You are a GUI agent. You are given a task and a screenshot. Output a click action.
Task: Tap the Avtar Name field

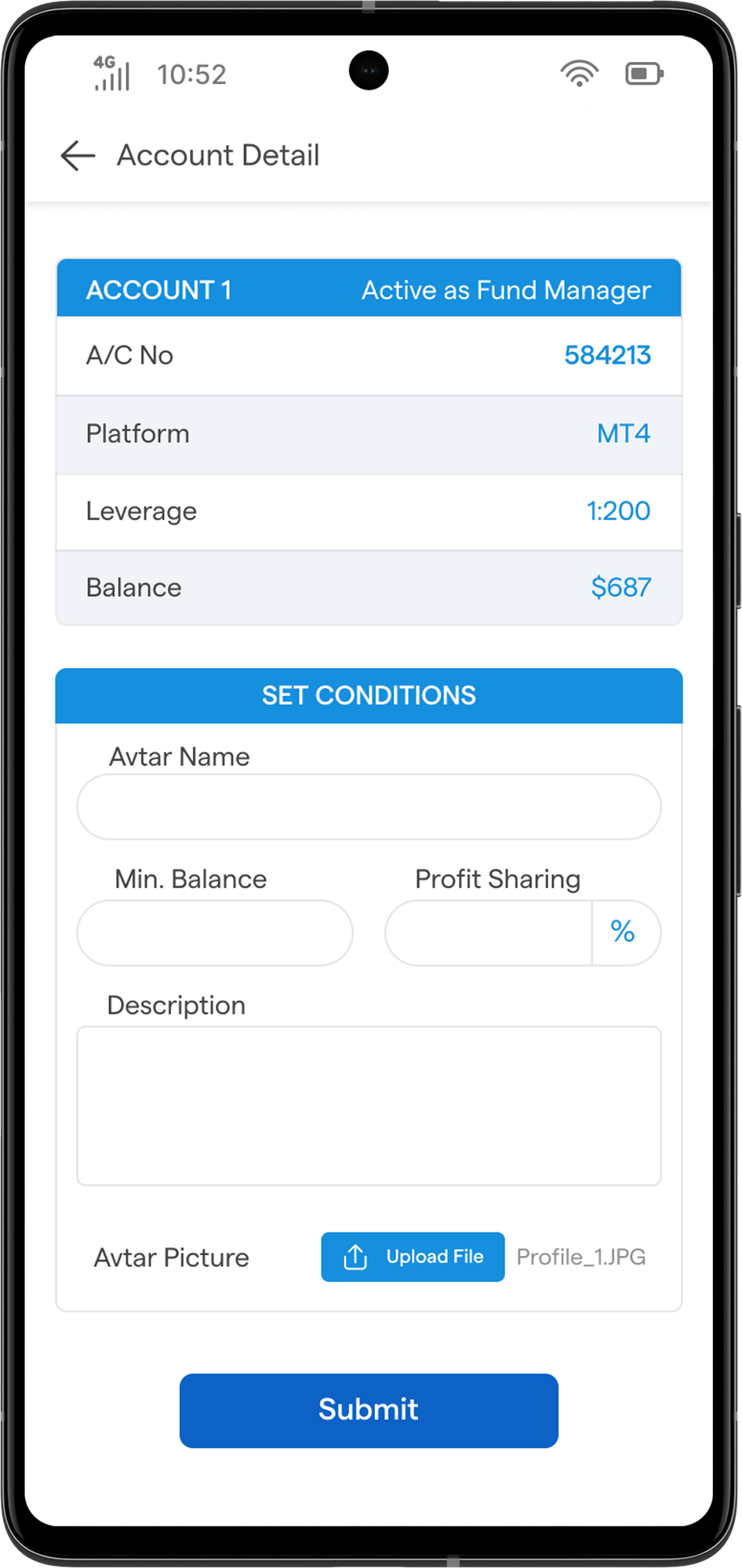(x=369, y=807)
